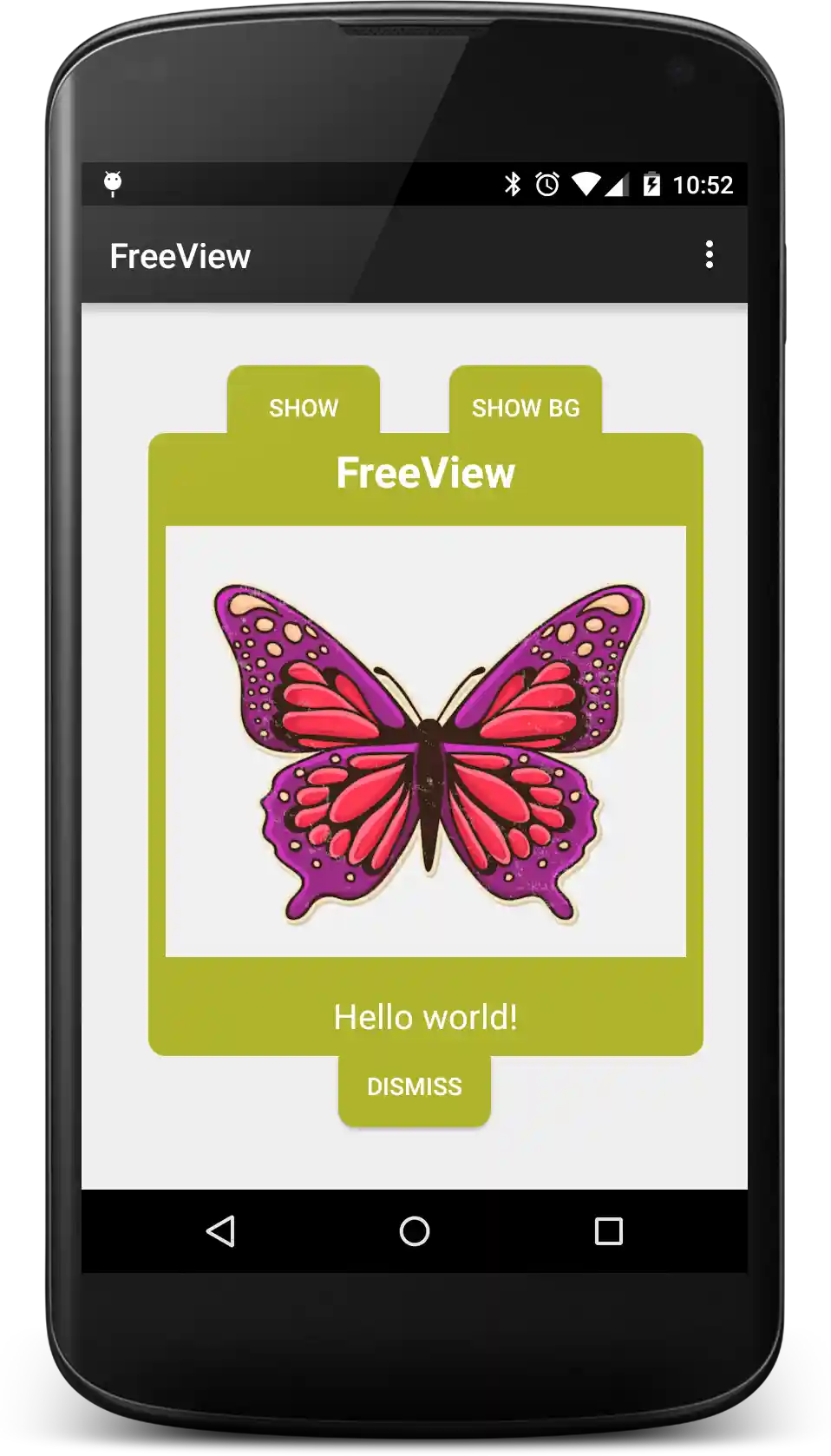
Task: Open the overflow menu in the app bar
Action: point(709,255)
